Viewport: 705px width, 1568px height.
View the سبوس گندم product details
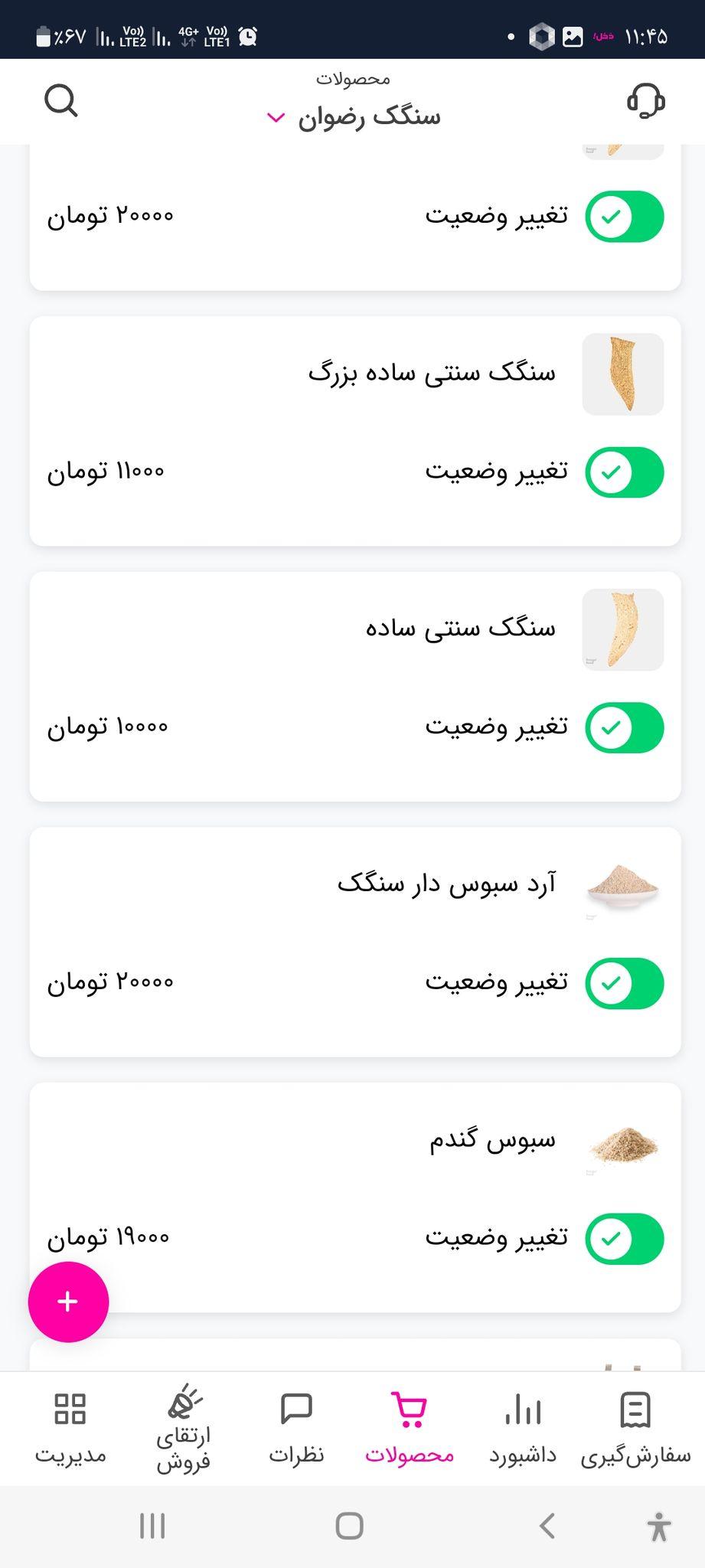pyautogui.click(x=492, y=1140)
